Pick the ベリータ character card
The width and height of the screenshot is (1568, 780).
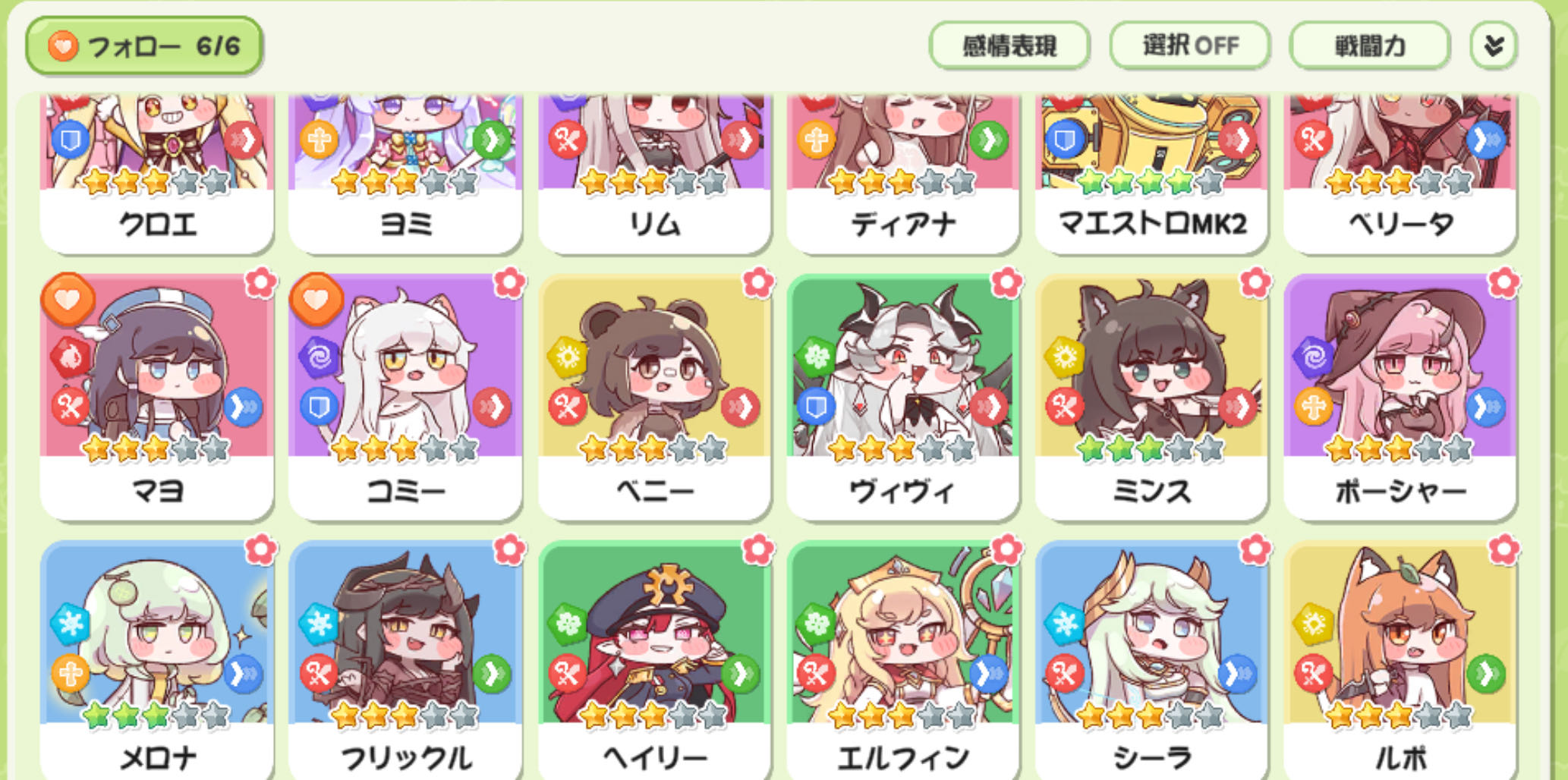[1400, 175]
